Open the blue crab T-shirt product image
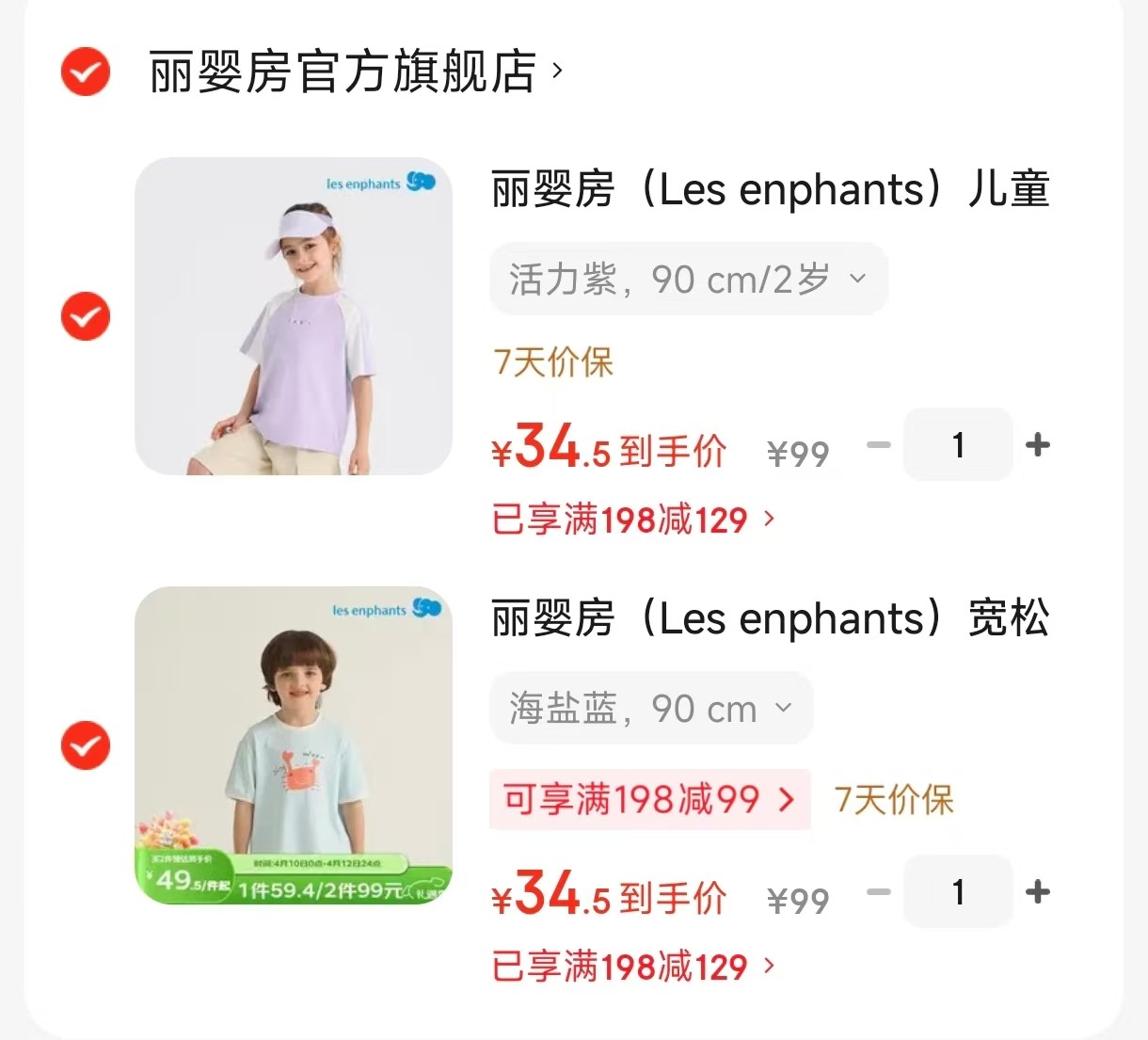This screenshot has height=1040, width=1148. tap(294, 745)
